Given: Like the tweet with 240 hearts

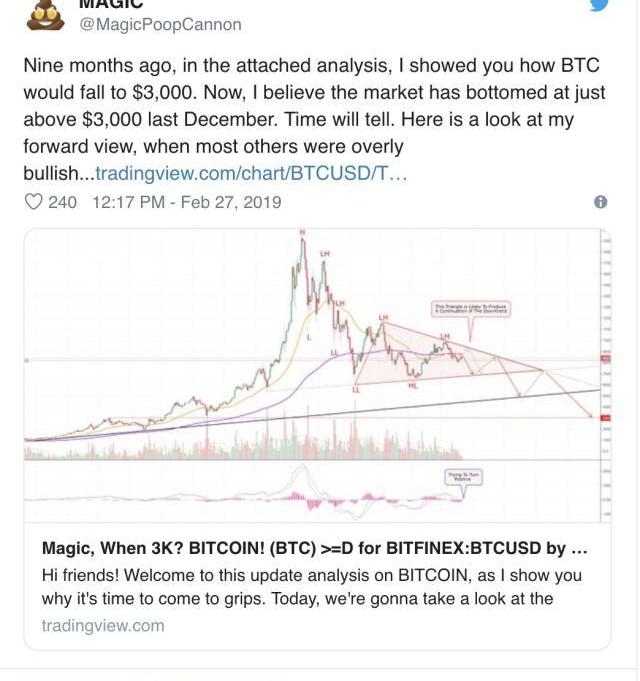Looking at the screenshot, I should [x=33, y=202].
